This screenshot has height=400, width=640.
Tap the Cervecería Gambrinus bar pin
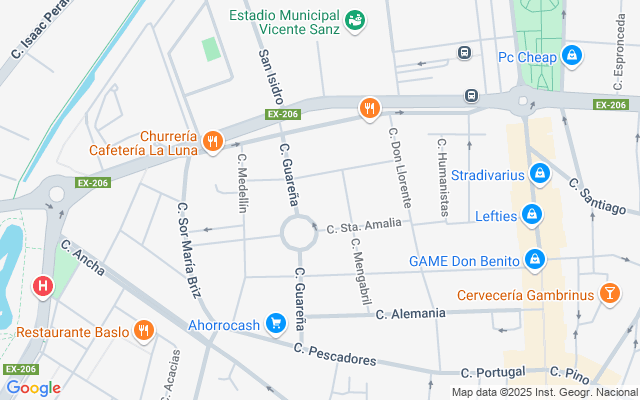coord(607,294)
